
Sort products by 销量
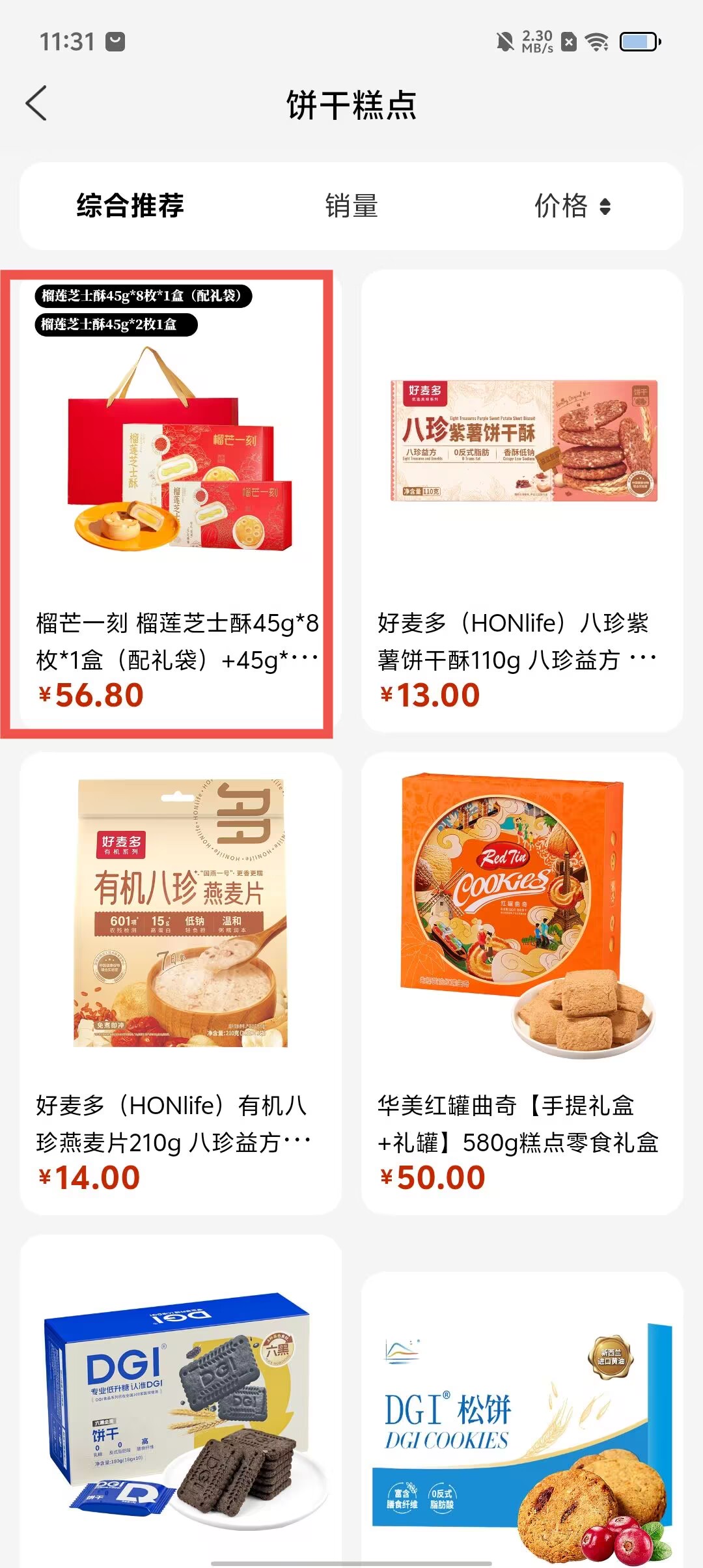(351, 206)
